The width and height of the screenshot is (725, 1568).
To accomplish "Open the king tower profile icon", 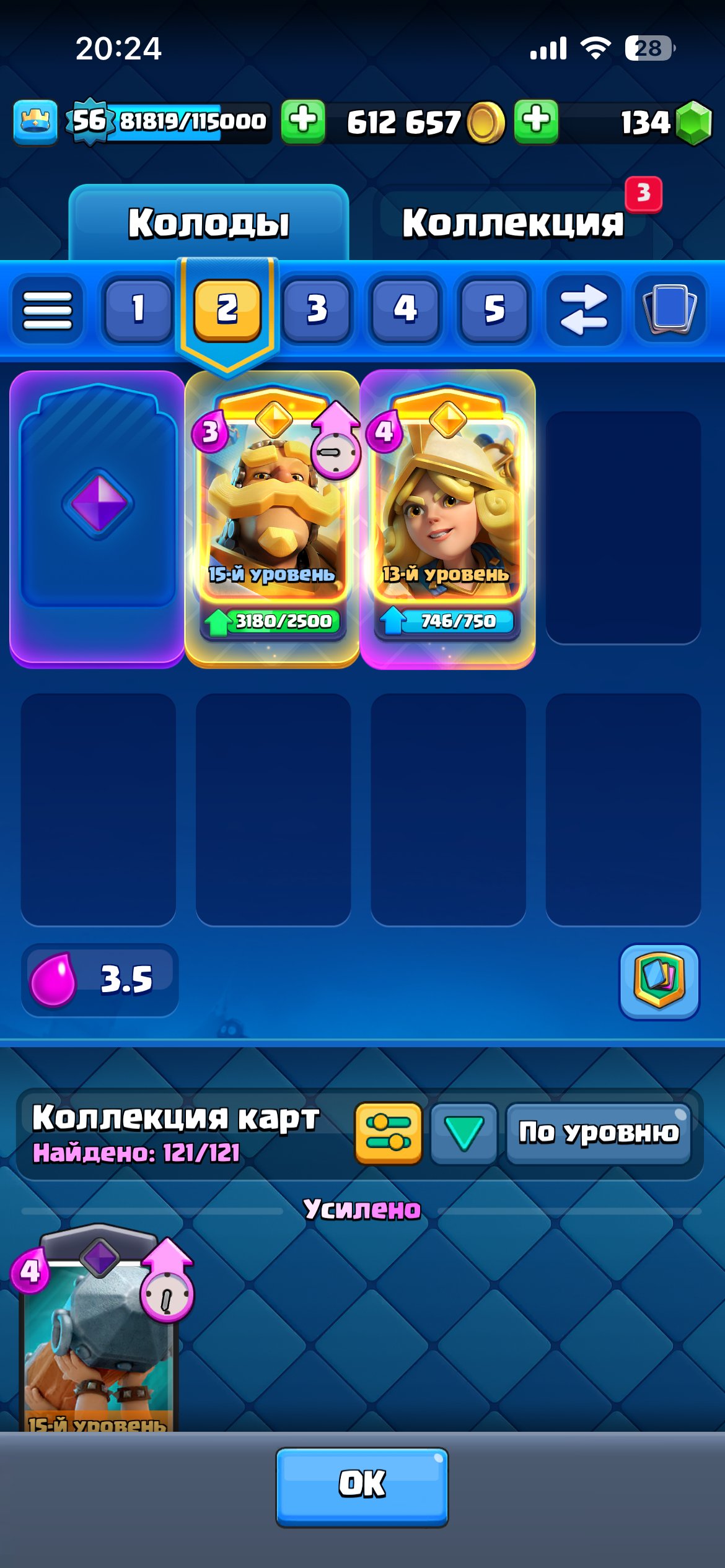I will 35,122.
